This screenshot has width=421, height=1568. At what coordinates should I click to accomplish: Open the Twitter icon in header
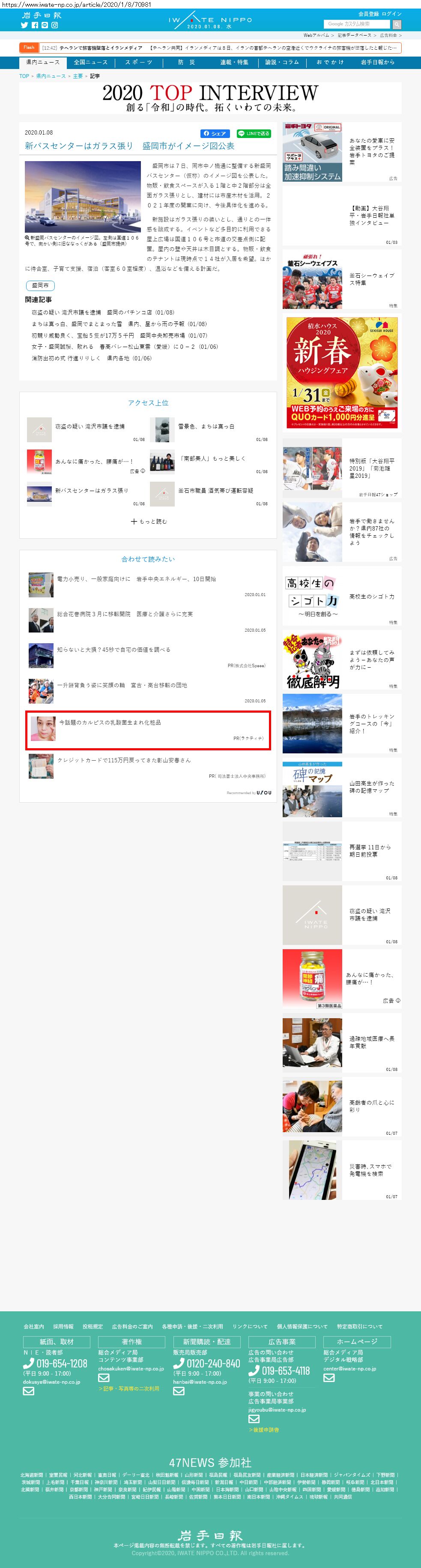24,26
